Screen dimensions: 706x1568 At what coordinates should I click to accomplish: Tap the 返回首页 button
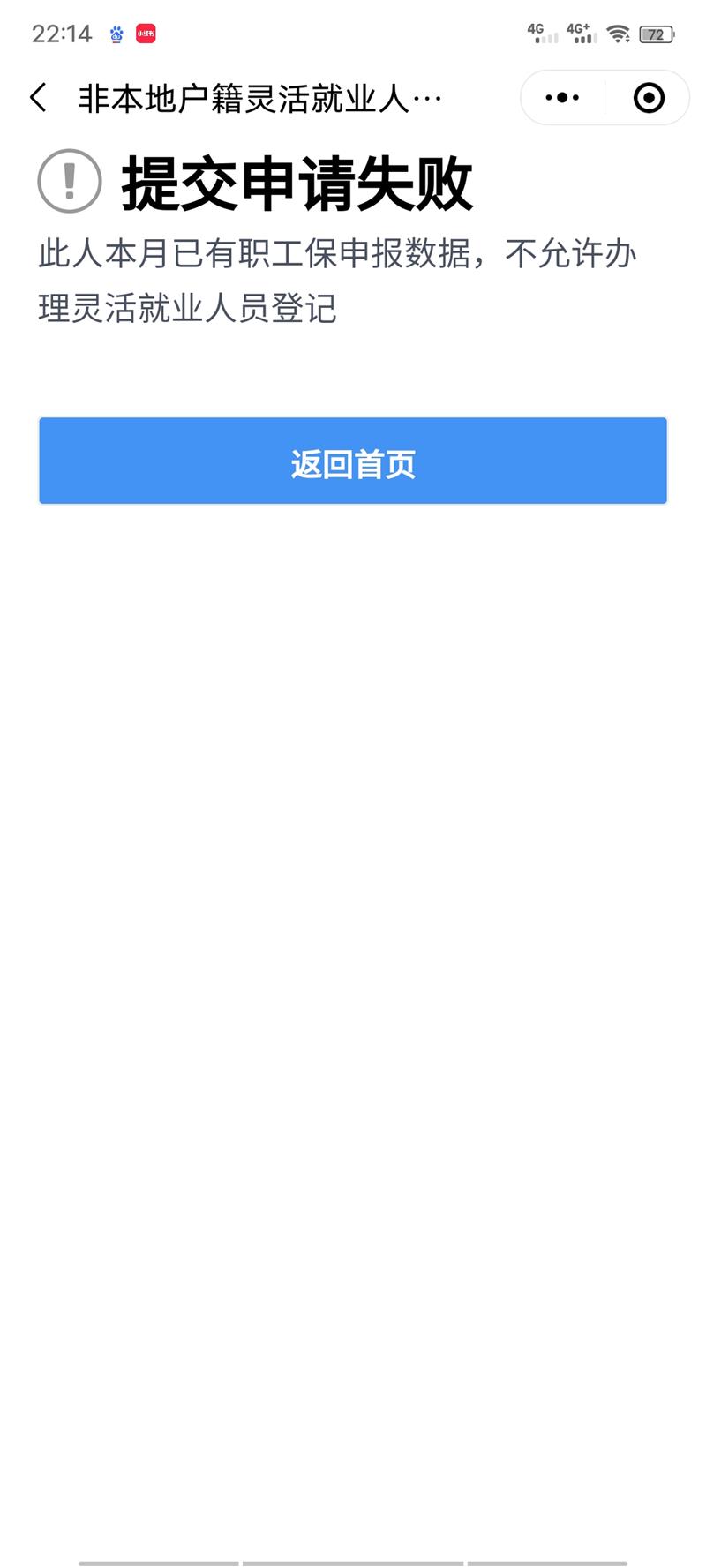(x=353, y=461)
